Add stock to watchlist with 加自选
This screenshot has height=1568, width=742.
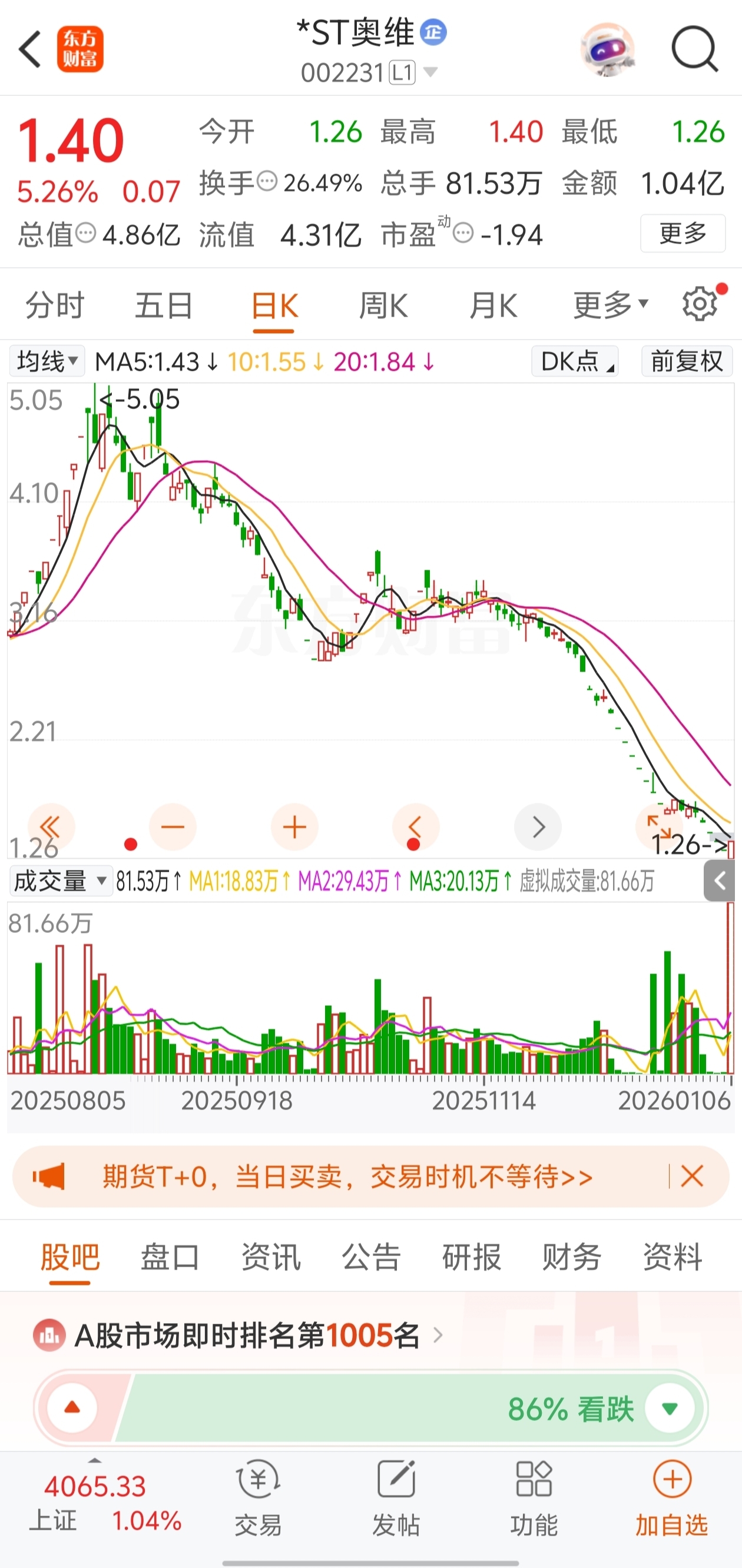[x=672, y=1498]
